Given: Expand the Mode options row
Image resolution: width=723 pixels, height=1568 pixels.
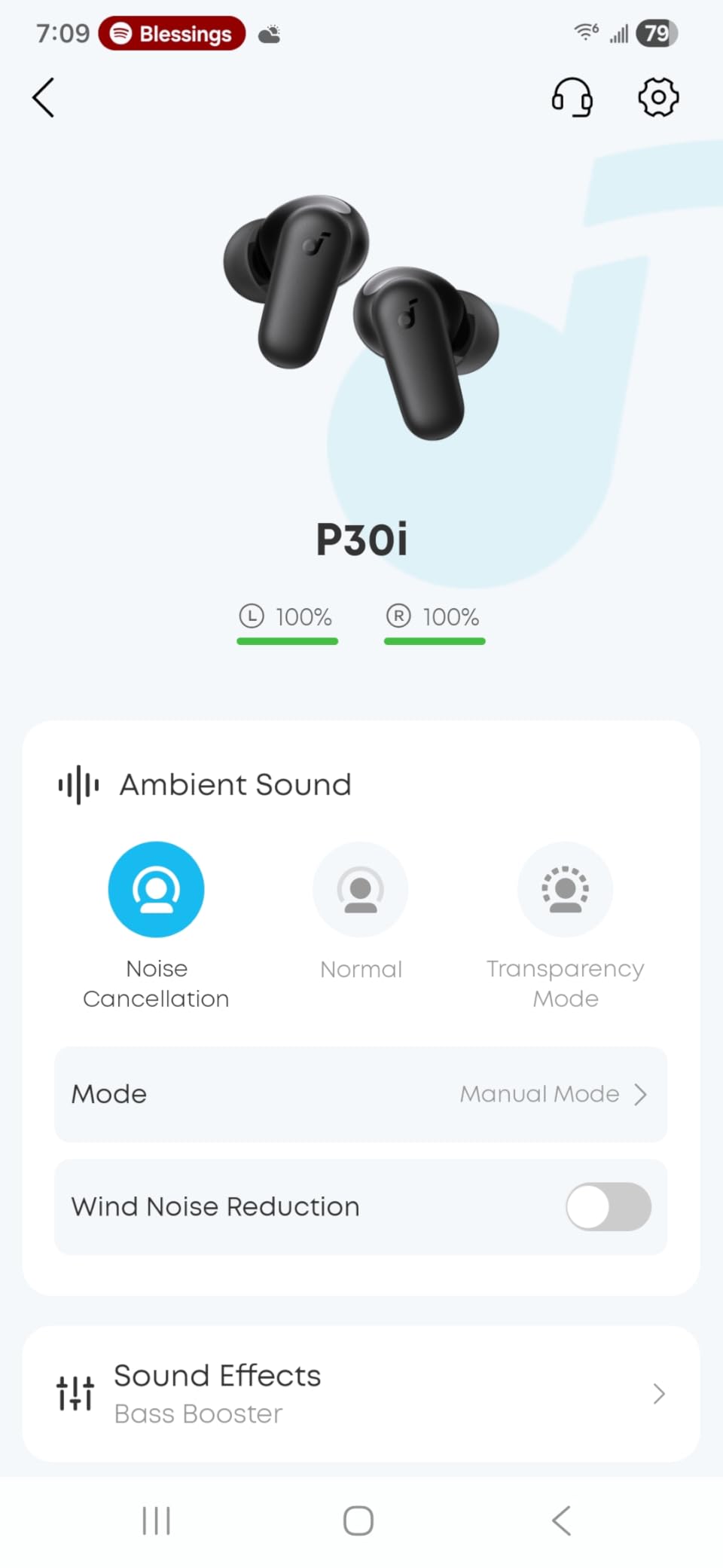Looking at the screenshot, I should click(x=360, y=1094).
